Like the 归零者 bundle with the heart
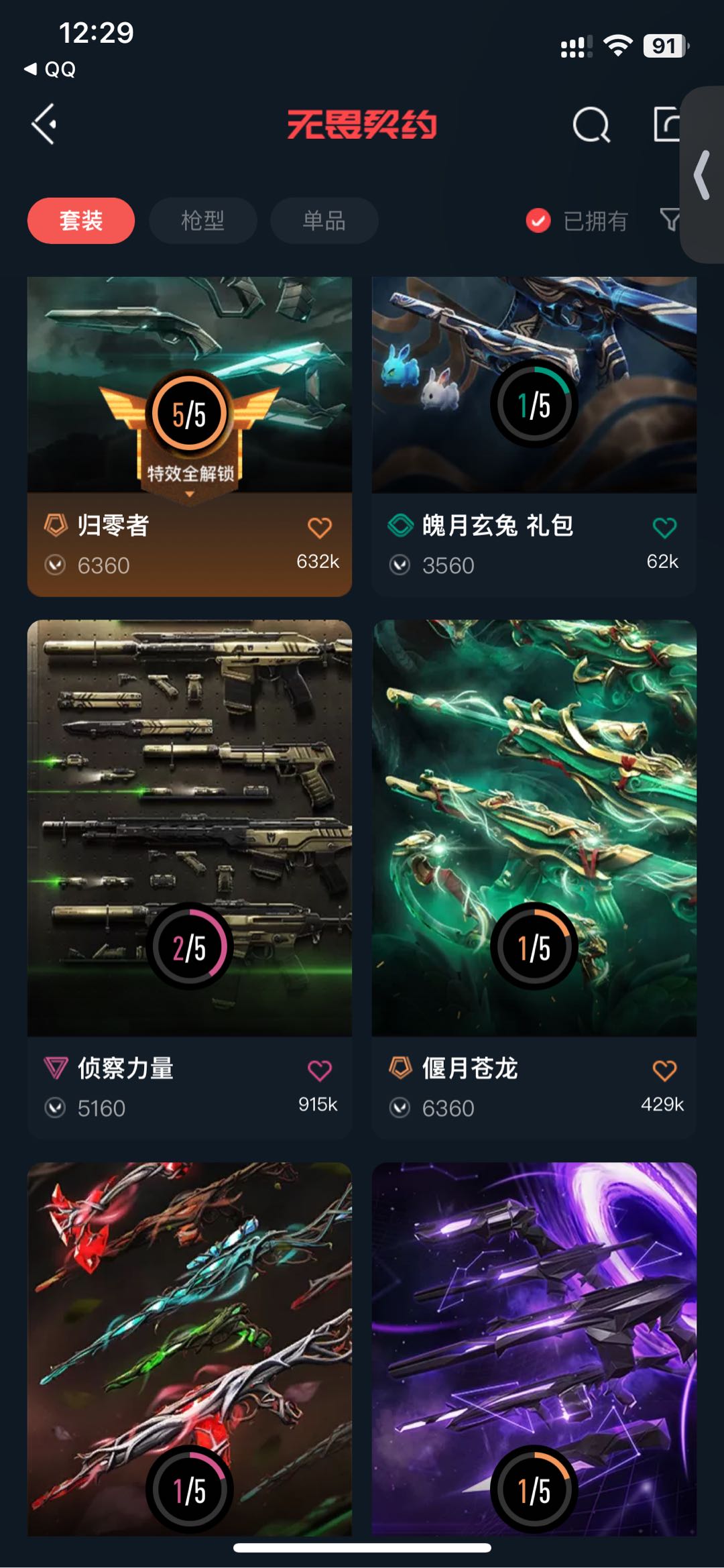This screenshot has width=724, height=1568. click(x=319, y=528)
